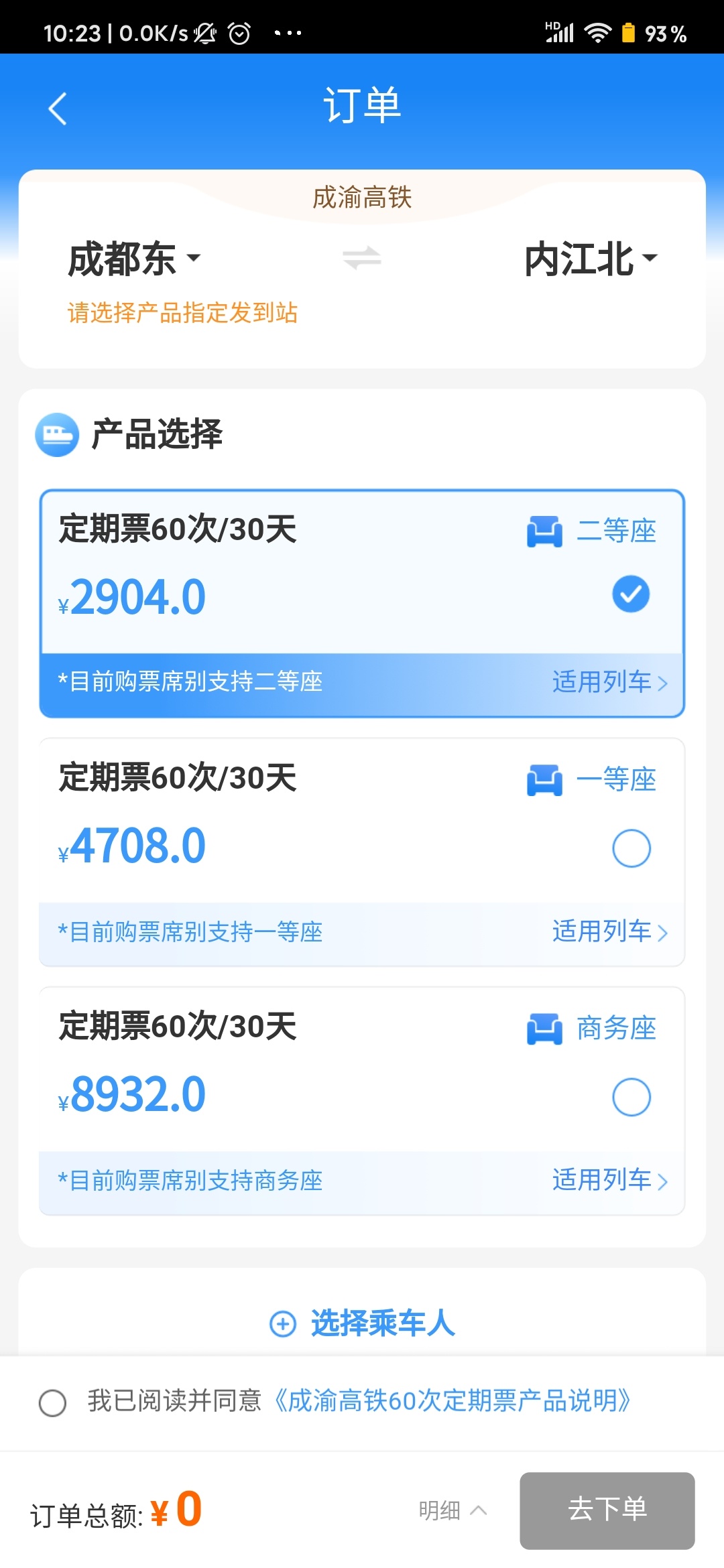The height and width of the screenshot is (1568, 724).
Task: Select the 一等座 ¥4708.0 ticket option
Action: pos(631,848)
